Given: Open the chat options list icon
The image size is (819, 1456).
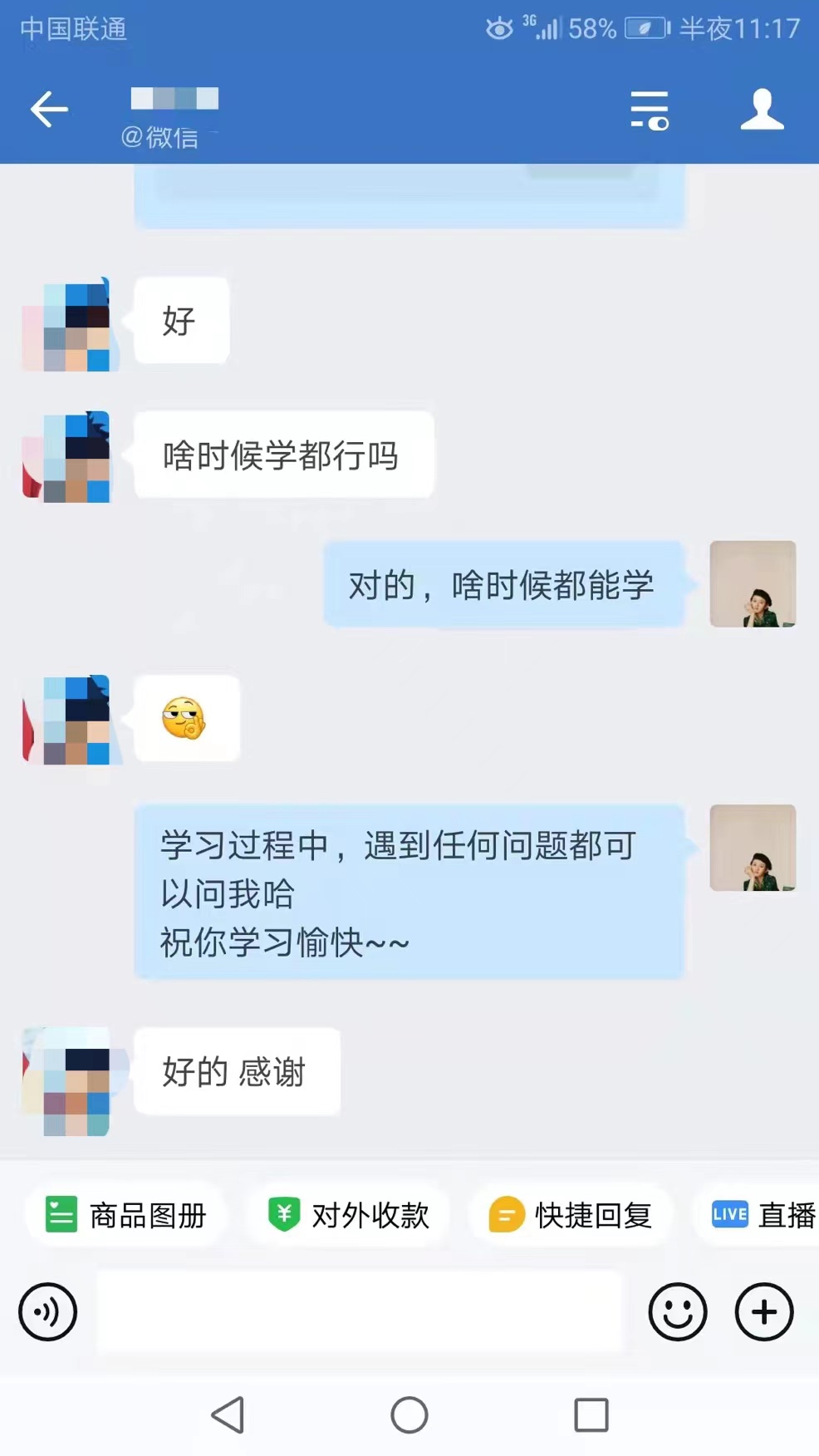Looking at the screenshot, I should pyautogui.click(x=649, y=111).
